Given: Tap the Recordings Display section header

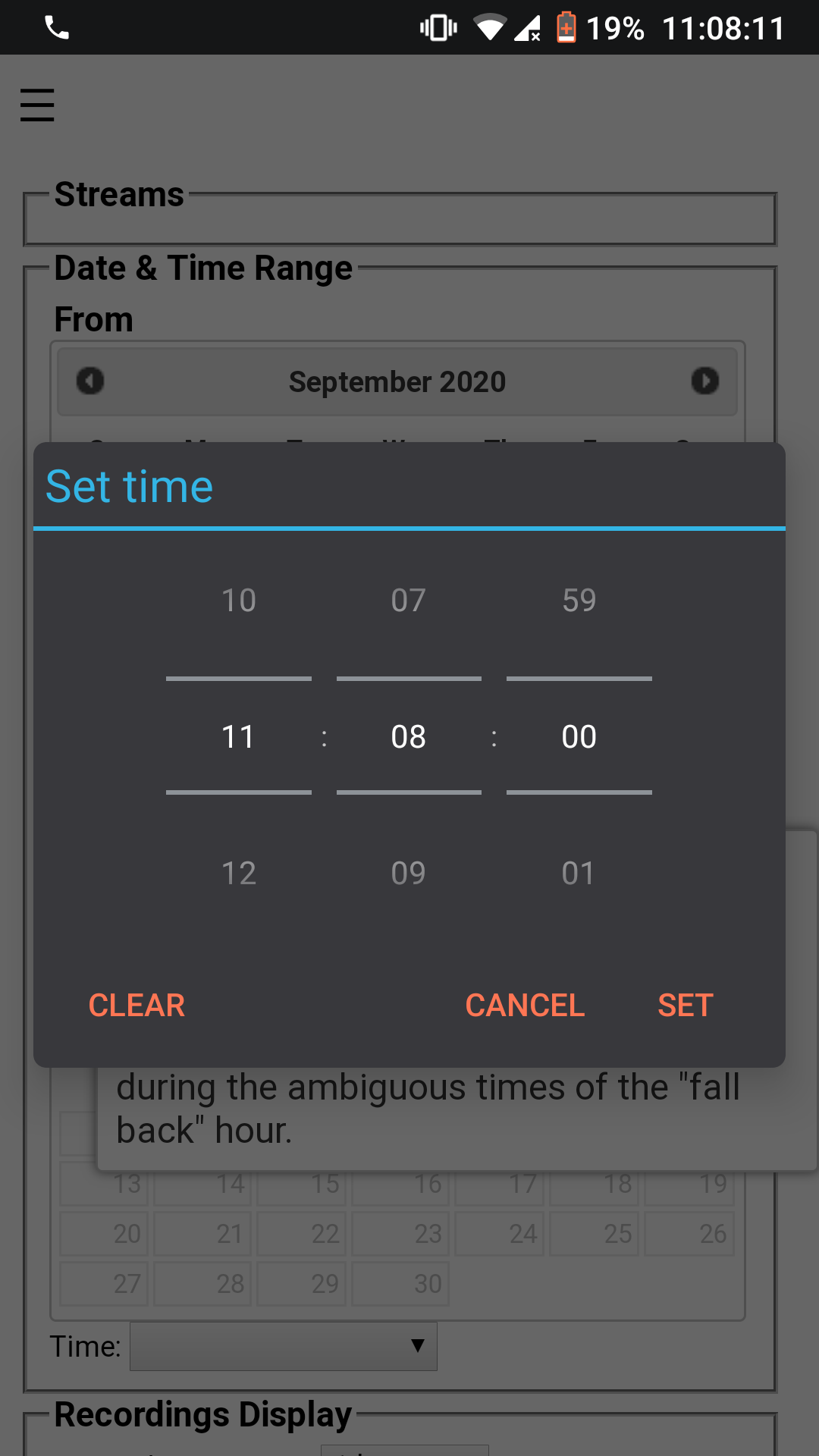Looking at the screenshot, I should pyautogui.click(x=202, y=1412).
